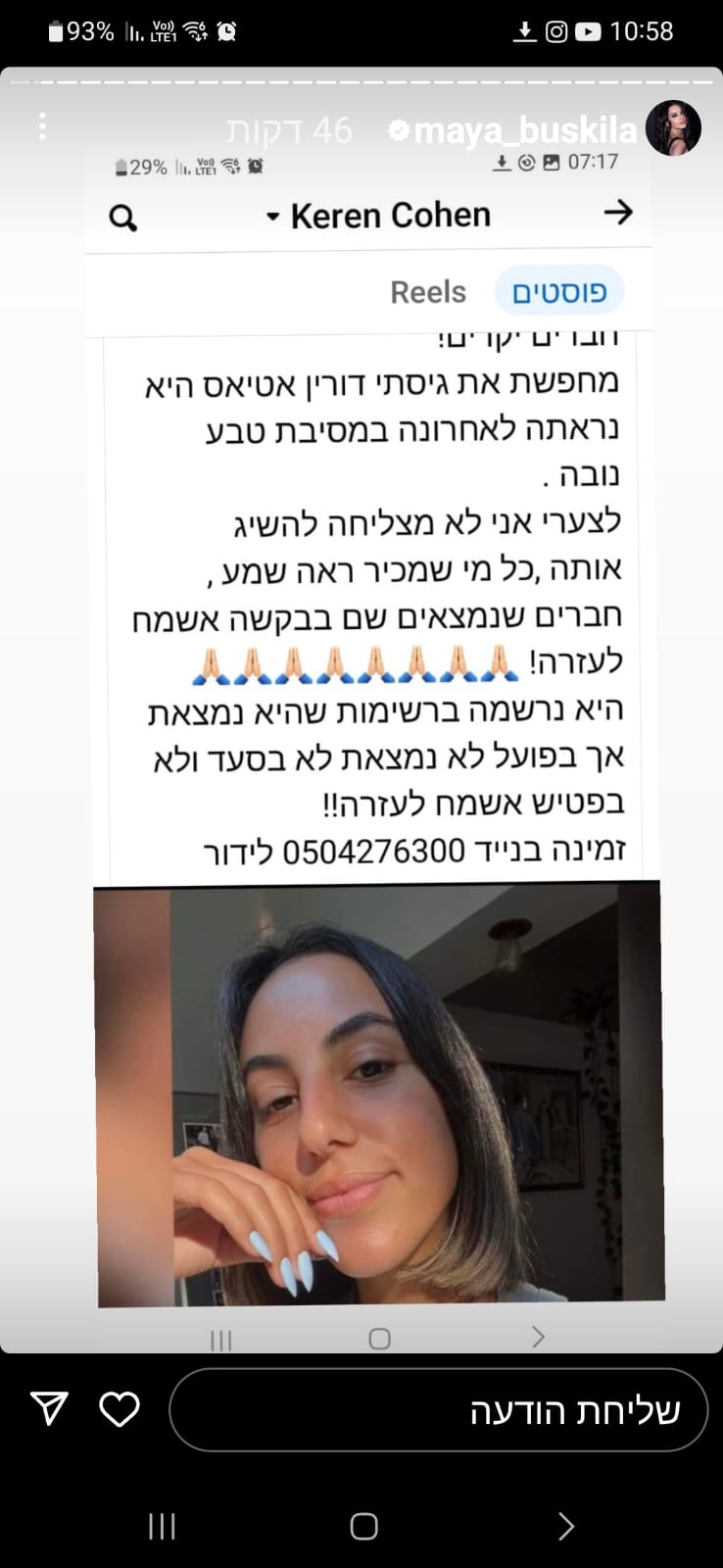The image size is (723, 1568).
Task: Like this story with the heart icon
Action: click(x=120, y=1409)
